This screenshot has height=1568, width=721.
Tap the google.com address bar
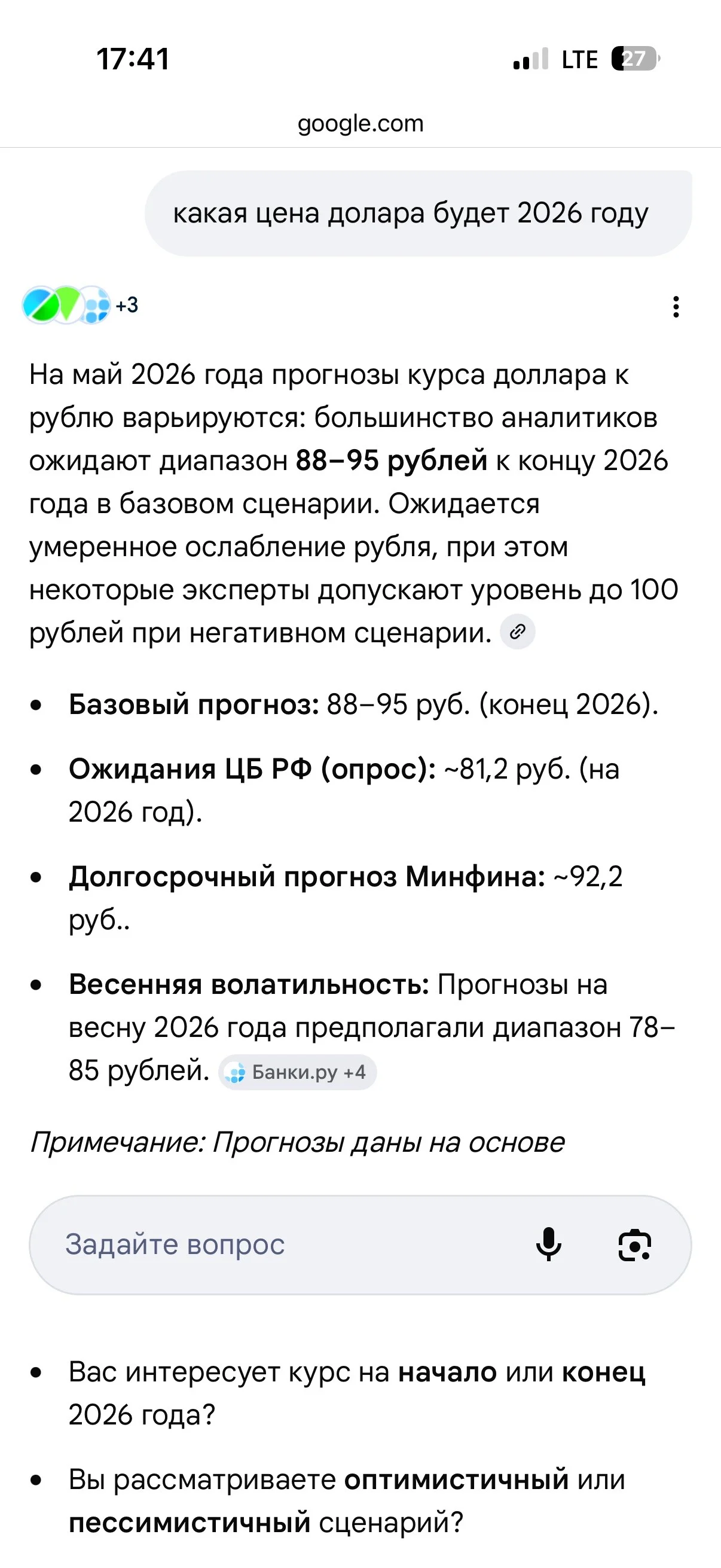tap(360, 124)
